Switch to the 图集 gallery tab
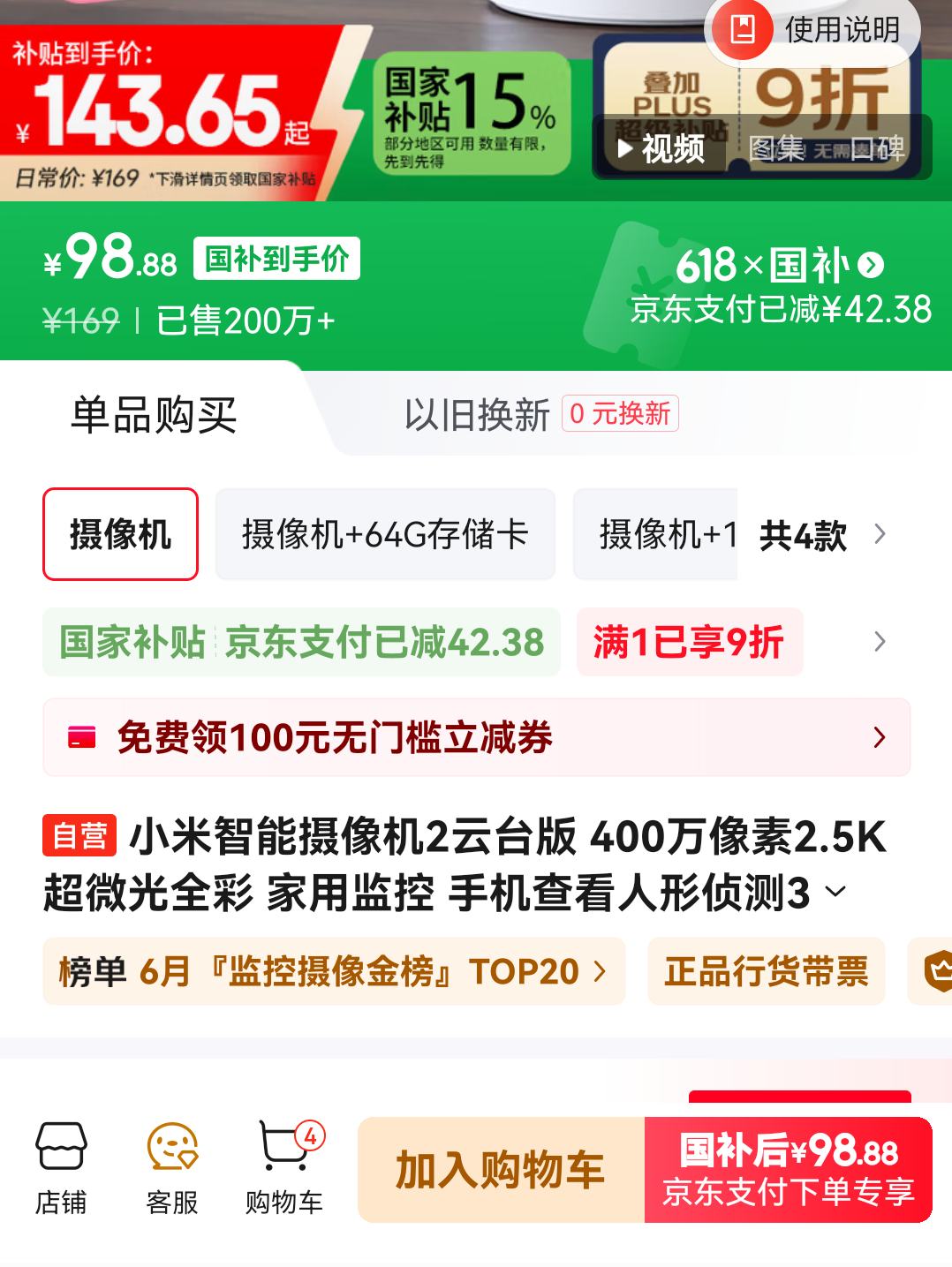 [775, 148]
